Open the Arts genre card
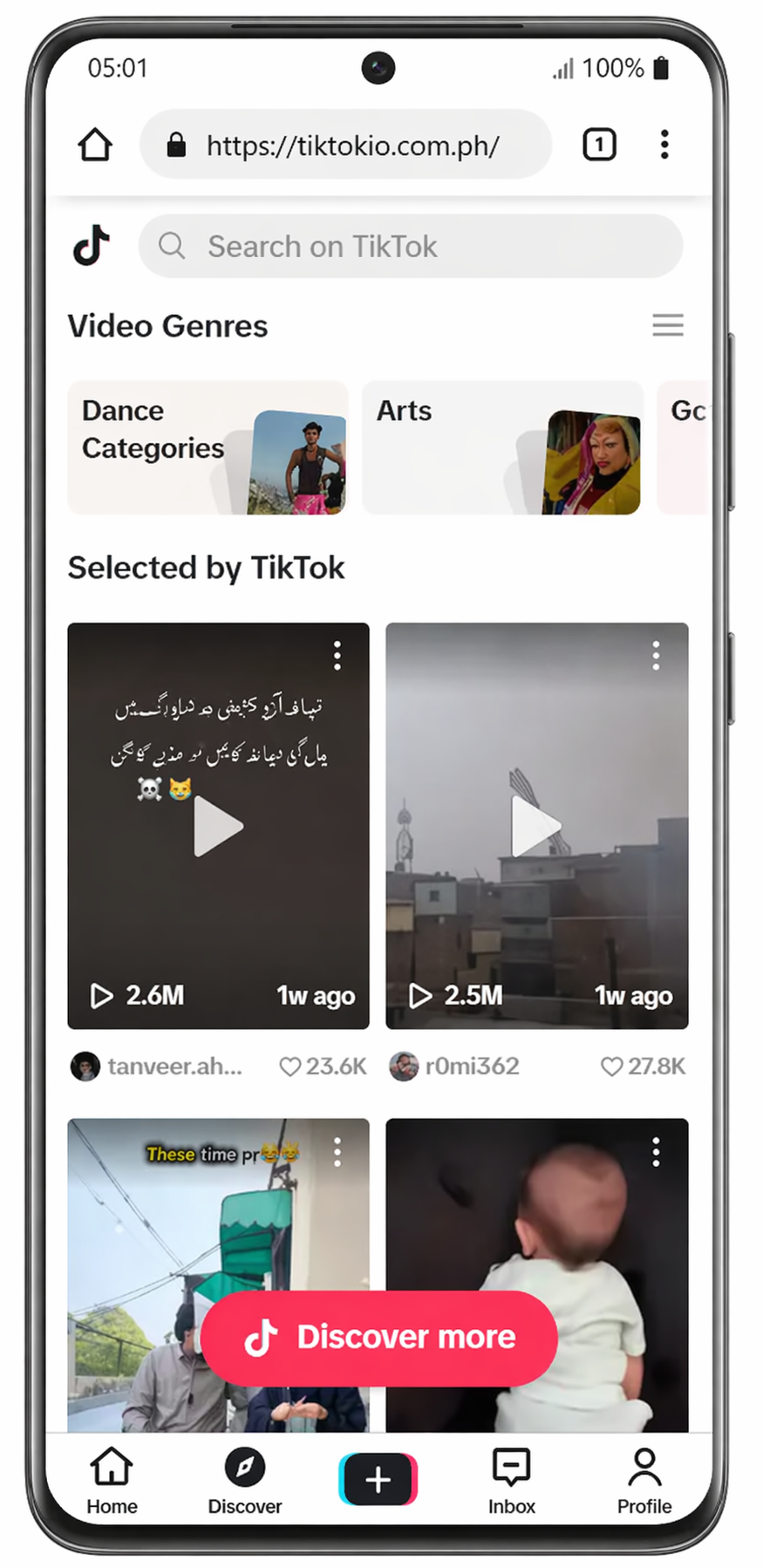This screenshot has height=1568, width=763. click(502, 447)
